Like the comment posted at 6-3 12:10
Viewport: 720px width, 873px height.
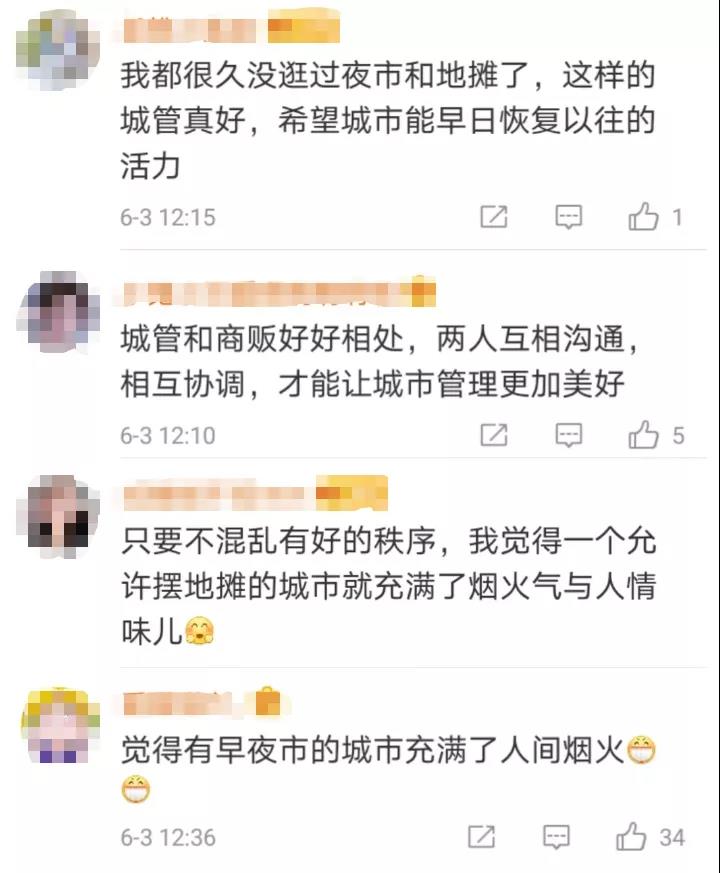point(643,435)
